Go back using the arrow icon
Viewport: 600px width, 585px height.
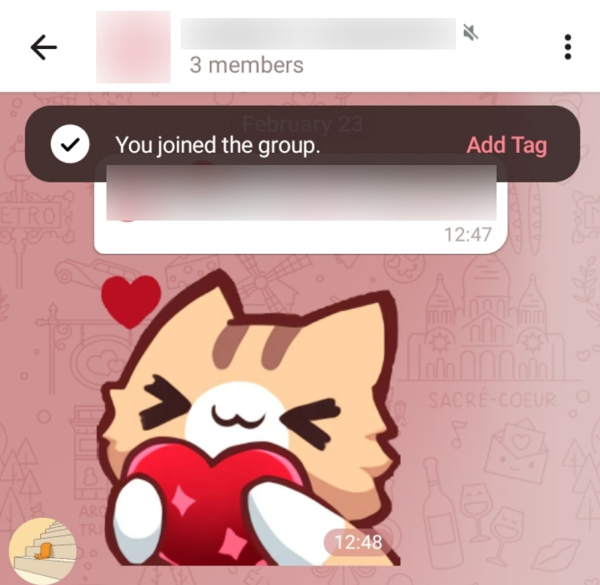(44, 47)
